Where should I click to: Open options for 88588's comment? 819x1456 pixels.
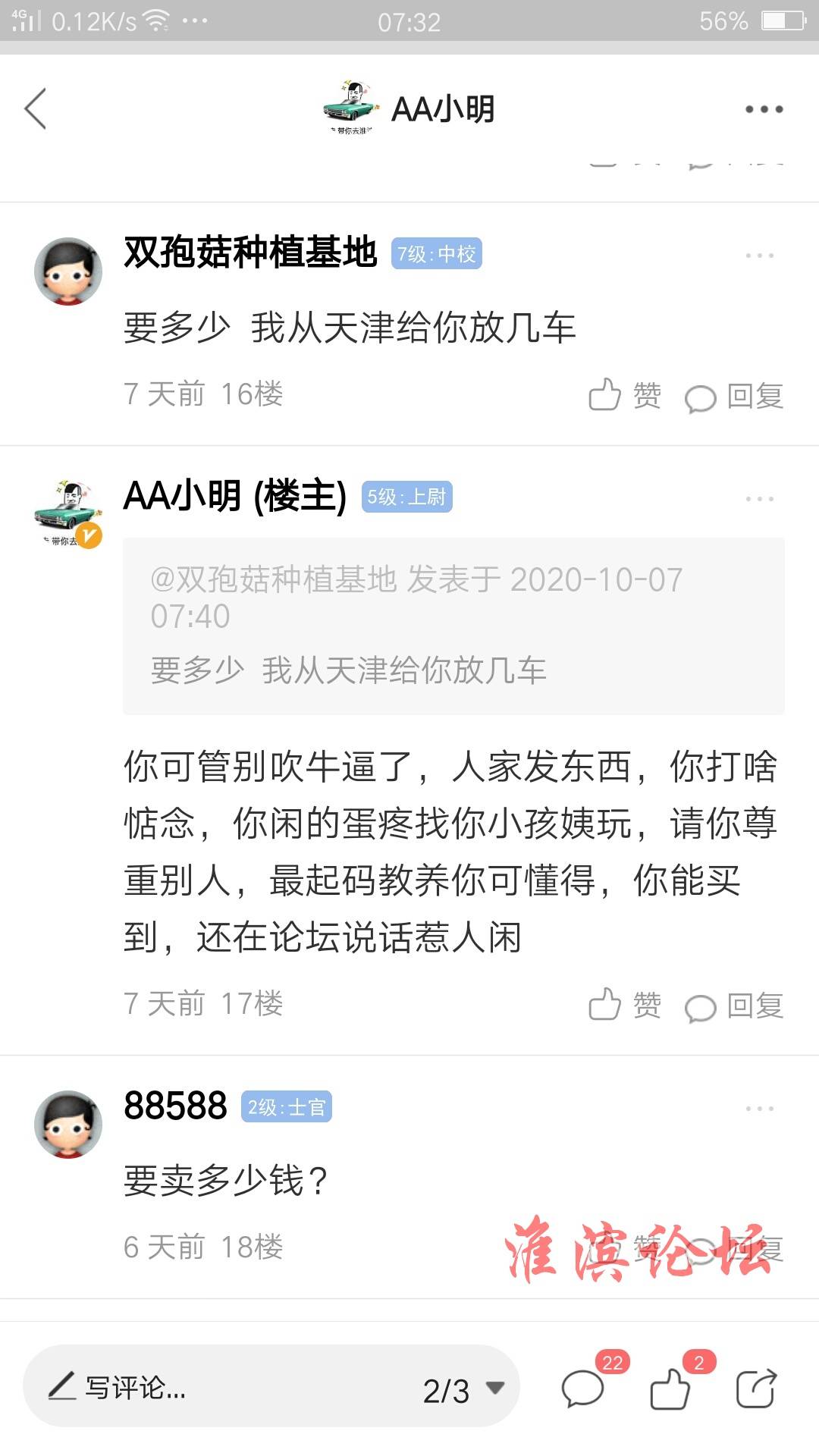click(759, 1109)
